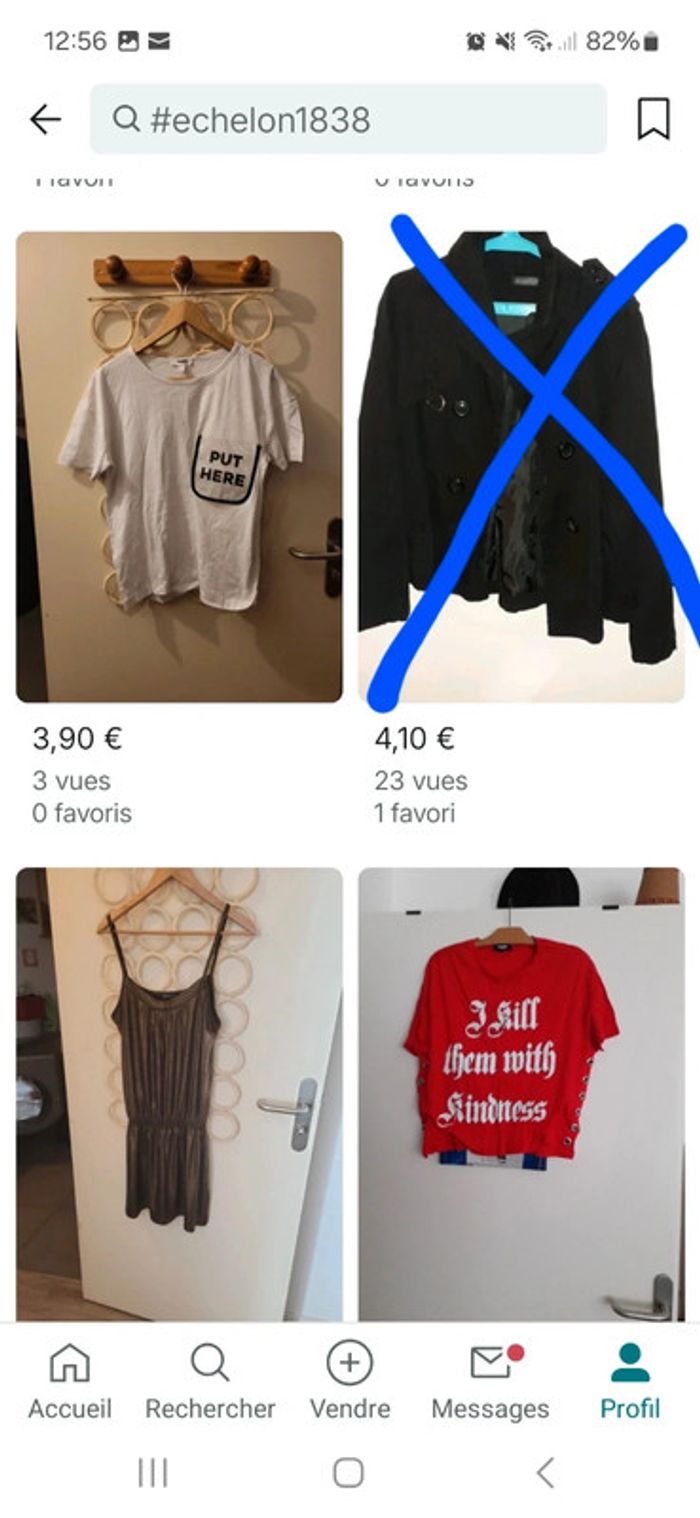Image resolution: width=700 pixels, height=1518 pixels.
Task: Tap the #echelon1838 search field
Action: [348, 120]
